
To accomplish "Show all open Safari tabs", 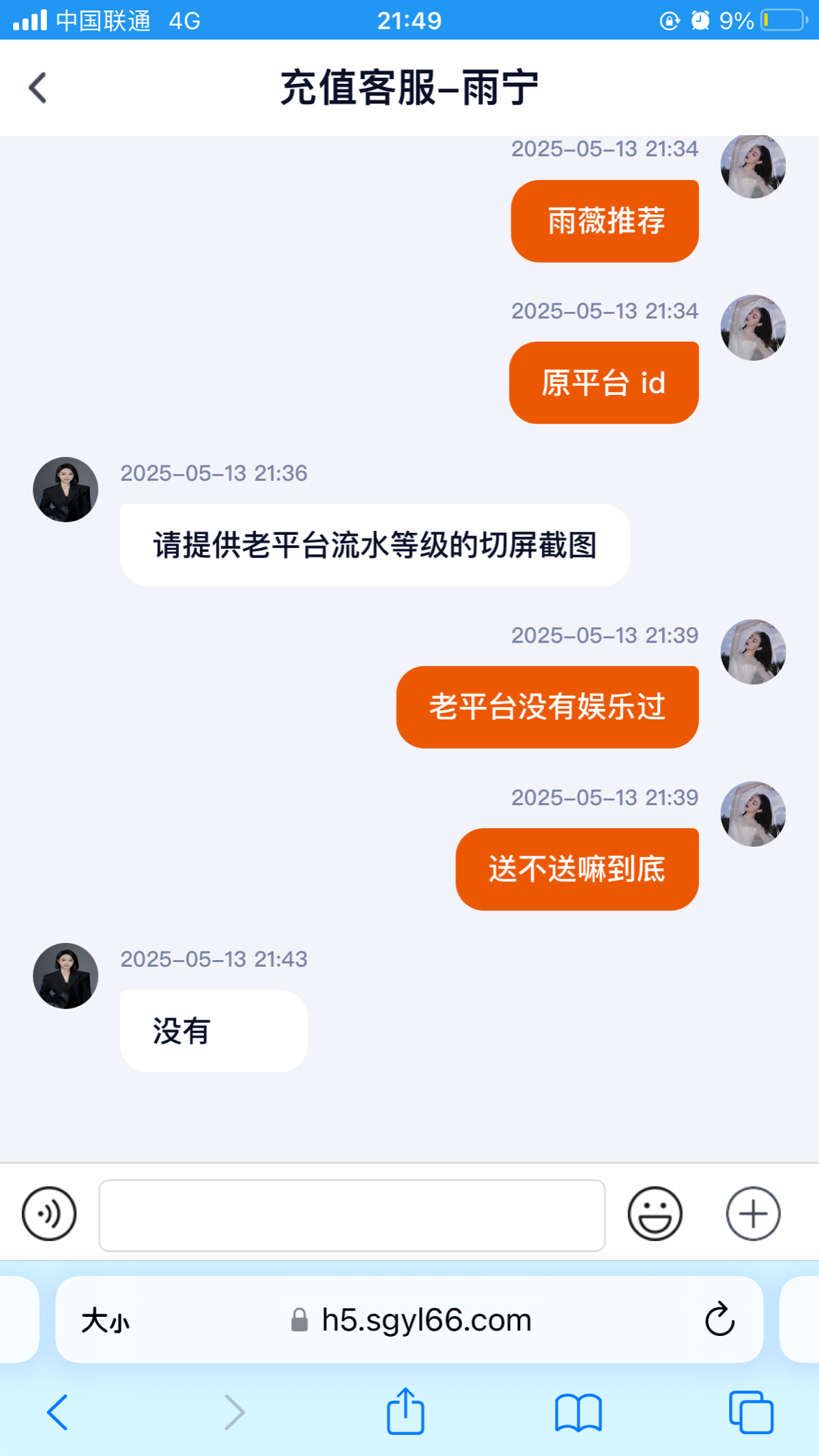I will 751,1412.
